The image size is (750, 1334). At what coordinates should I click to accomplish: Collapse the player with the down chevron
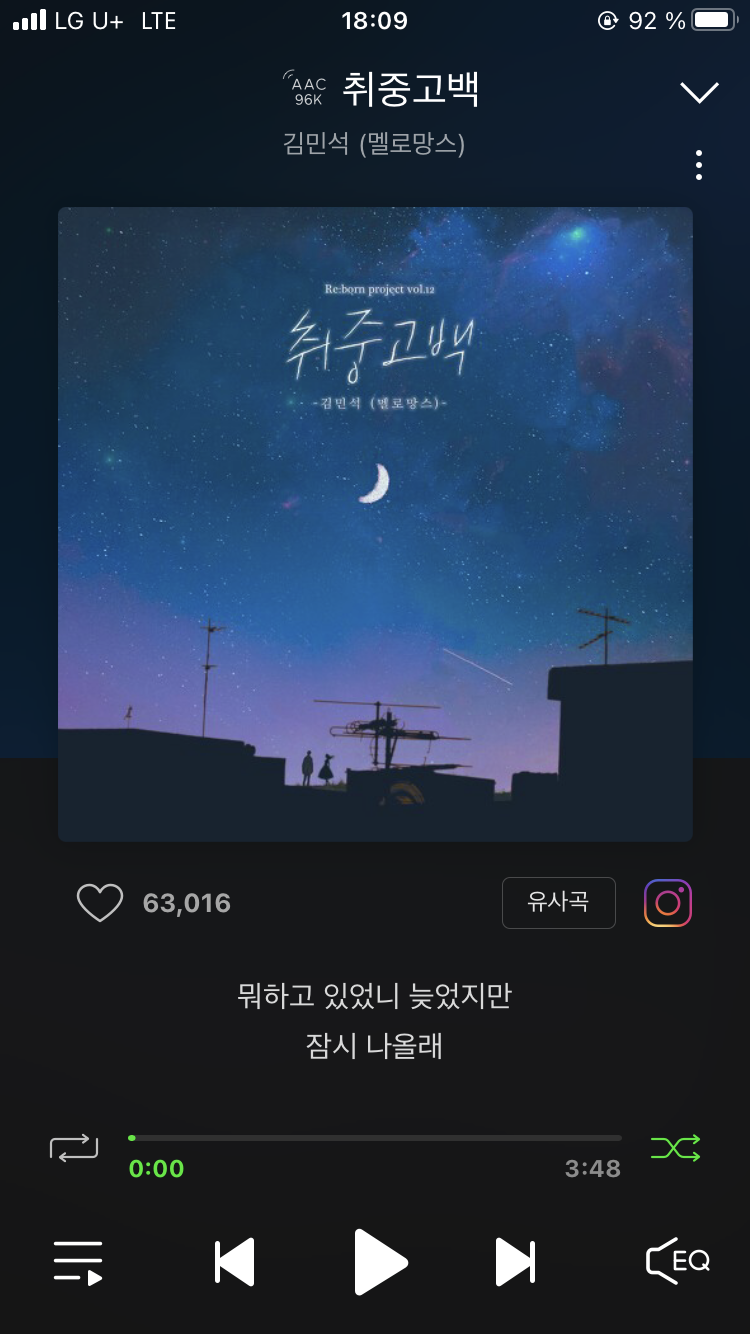(x=699, y=92)
